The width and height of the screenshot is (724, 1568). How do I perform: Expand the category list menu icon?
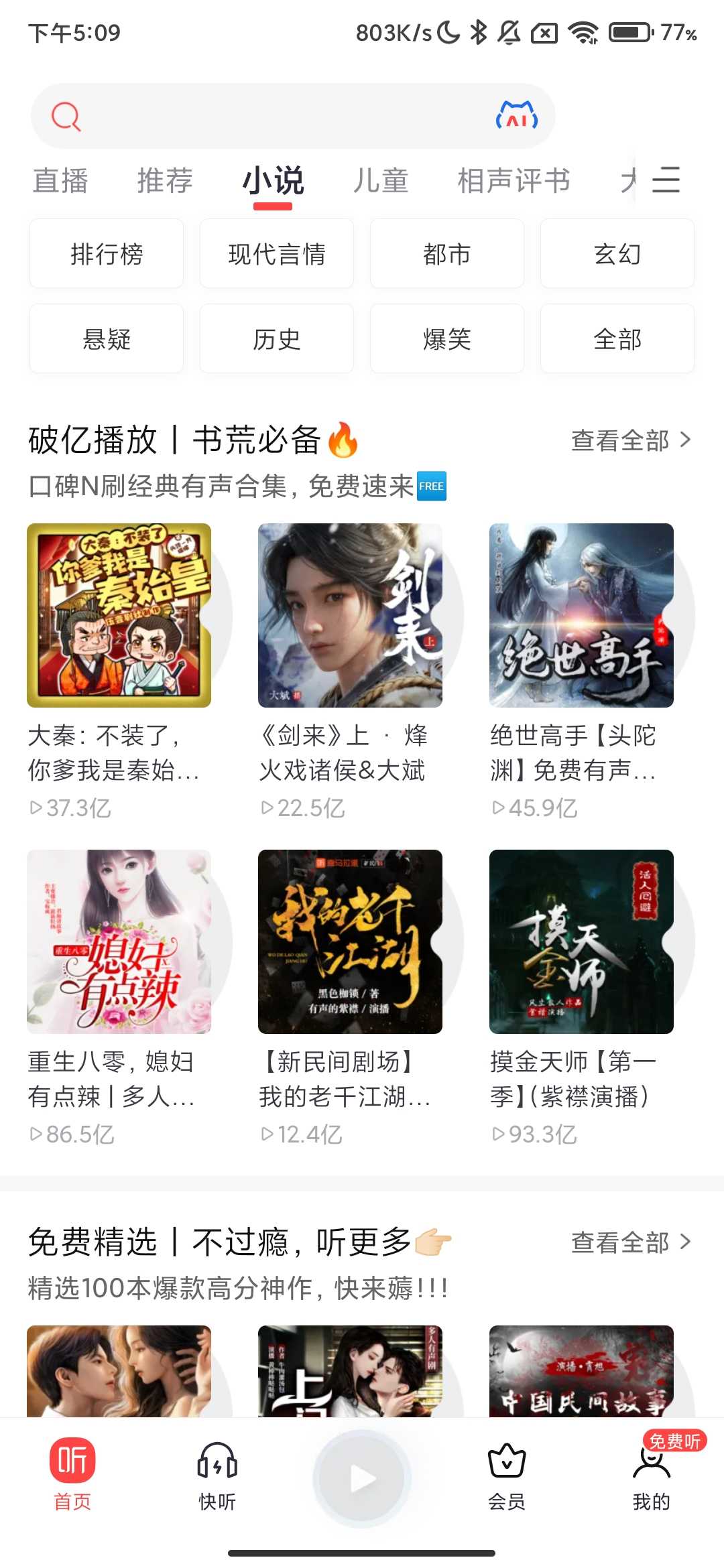pyautogui.click(x=666, y=180)
